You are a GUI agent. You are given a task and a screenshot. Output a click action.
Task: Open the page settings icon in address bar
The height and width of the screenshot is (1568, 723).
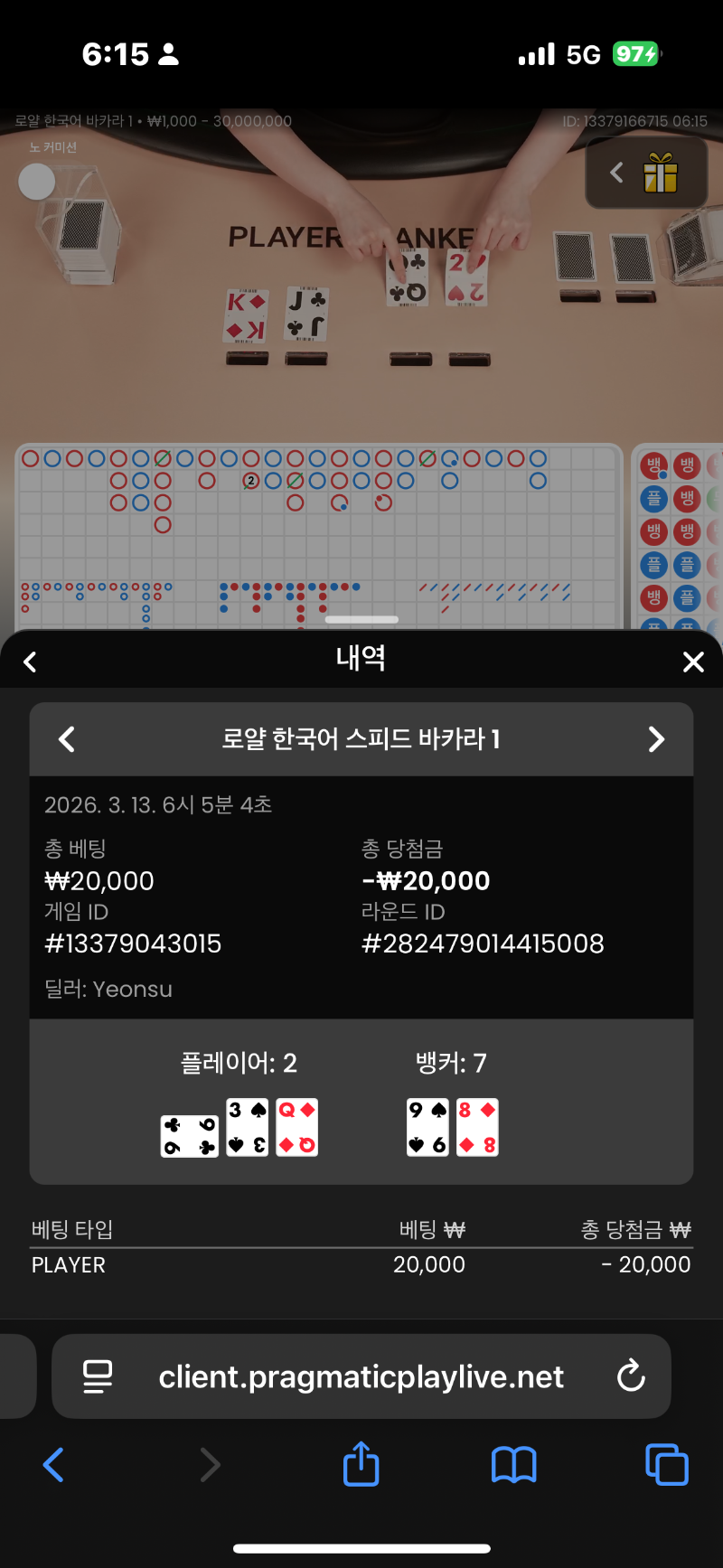(98, 1376)
